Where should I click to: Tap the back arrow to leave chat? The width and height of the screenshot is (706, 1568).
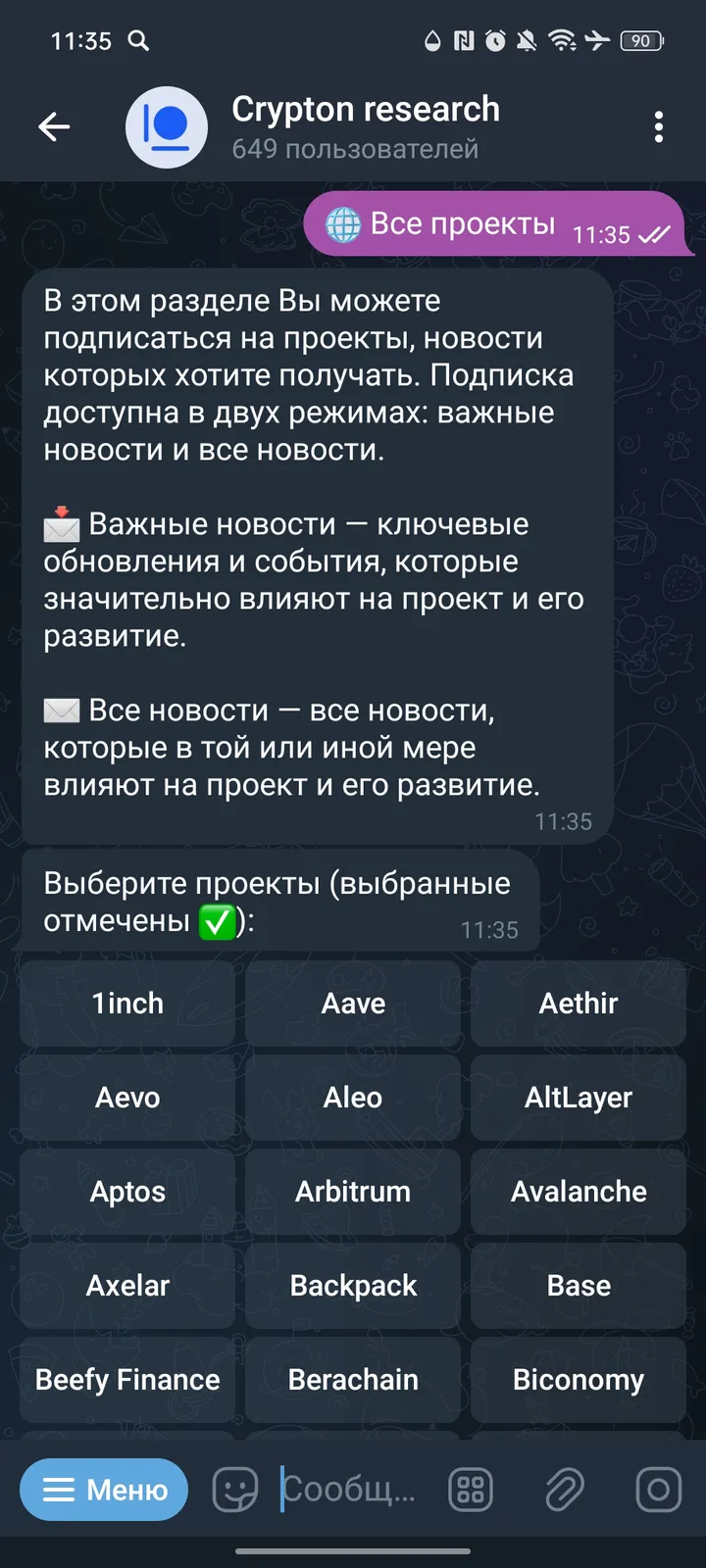click(55, 126)
